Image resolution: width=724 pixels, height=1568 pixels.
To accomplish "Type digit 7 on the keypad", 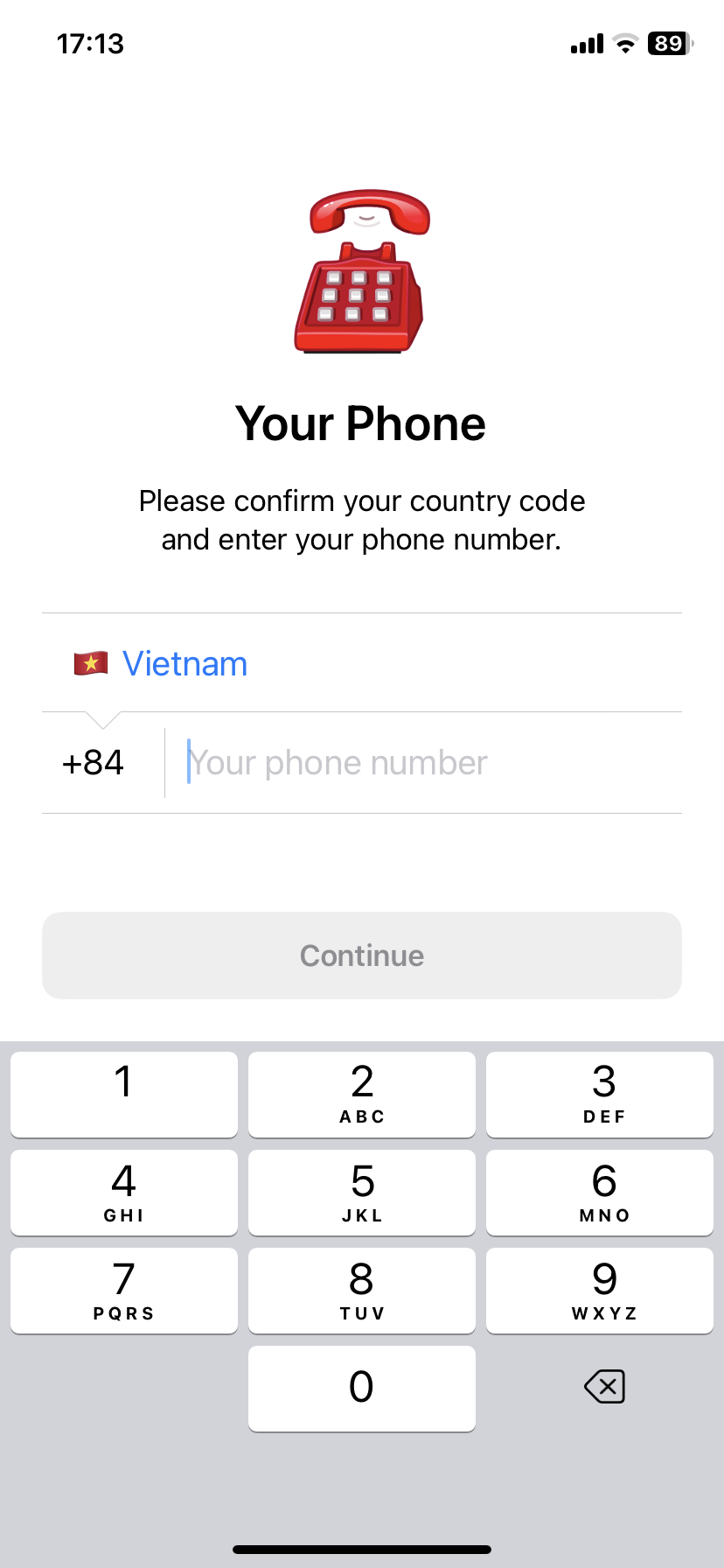I will click(x=124, y=1290).
